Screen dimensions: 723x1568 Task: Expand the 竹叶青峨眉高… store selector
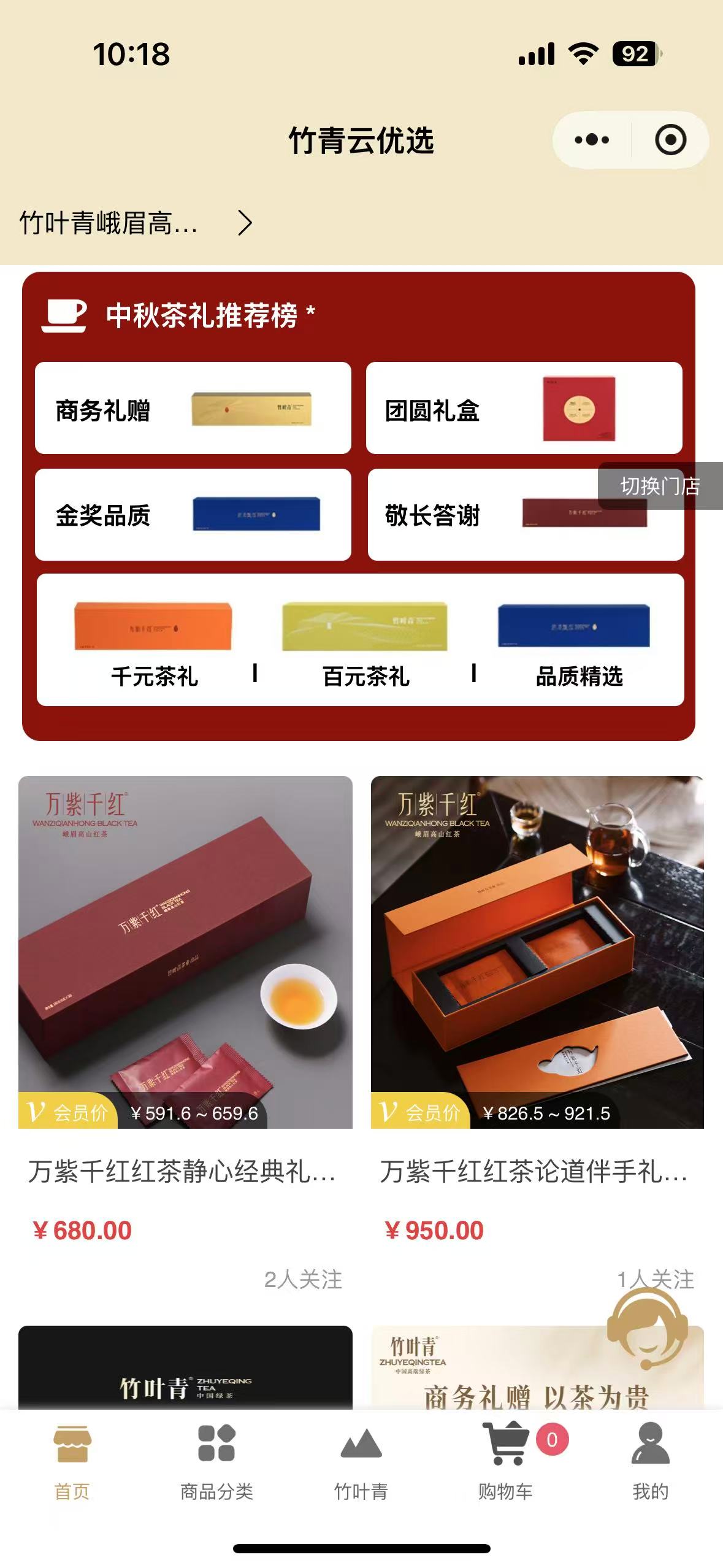tap(135, 223)
